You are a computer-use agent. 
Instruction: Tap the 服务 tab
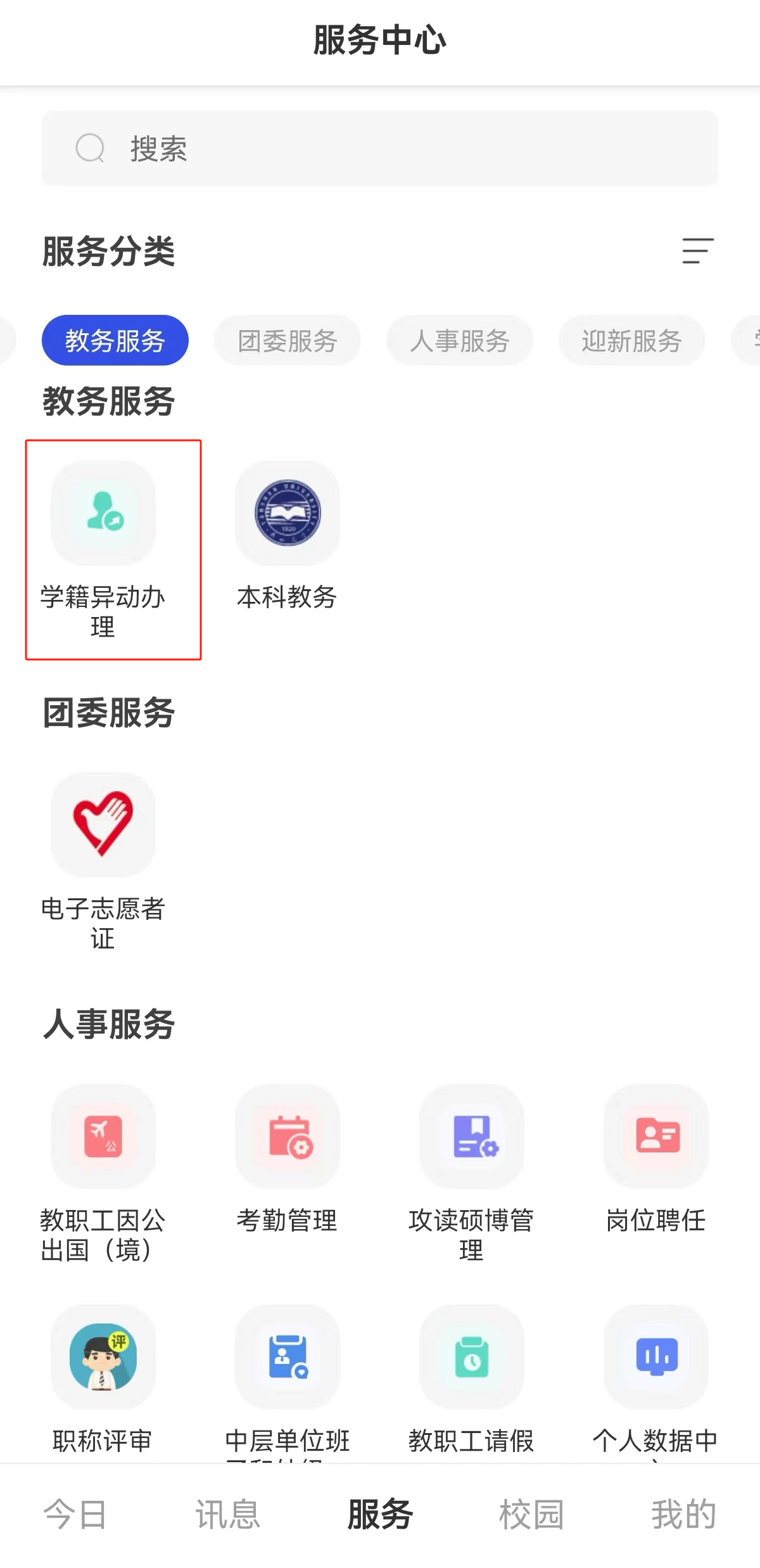point(380,1514)
